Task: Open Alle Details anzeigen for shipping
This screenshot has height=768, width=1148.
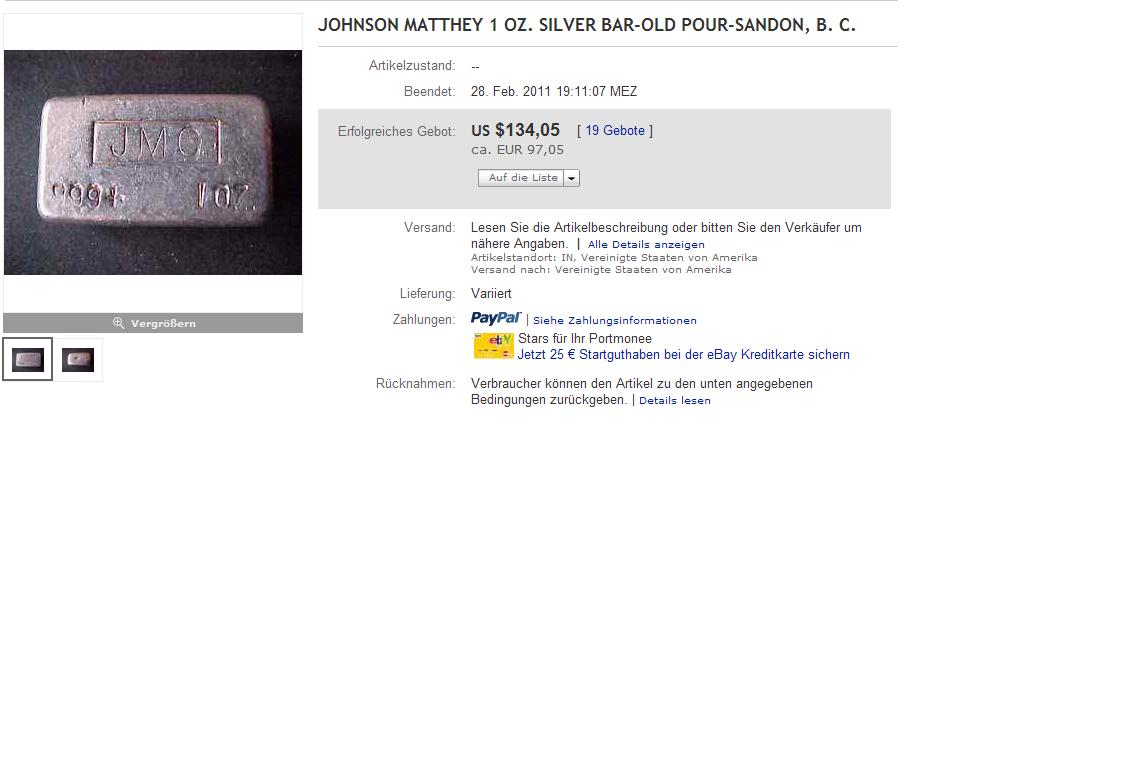Action: click(x=646, y=244)
